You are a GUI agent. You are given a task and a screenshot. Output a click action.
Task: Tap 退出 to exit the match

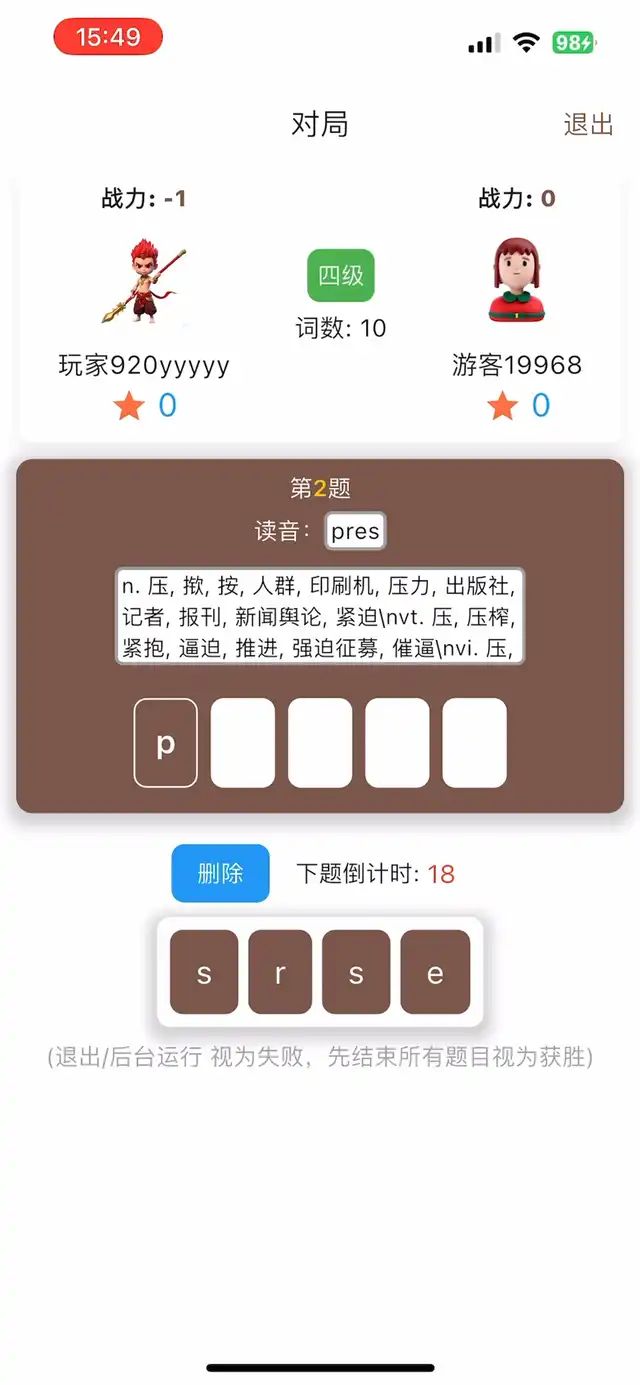click(588, 124)
